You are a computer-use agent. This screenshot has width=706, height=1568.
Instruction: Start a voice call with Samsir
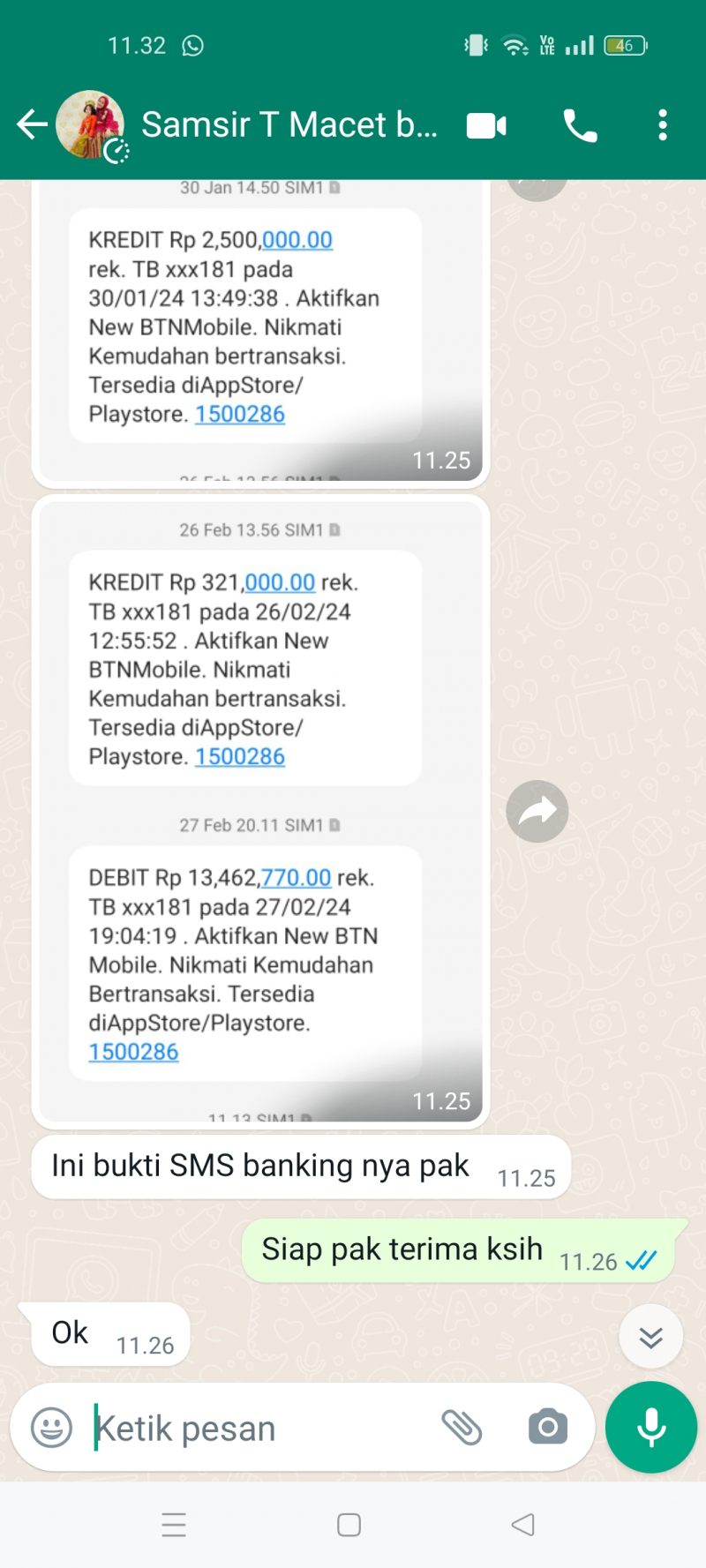pos(580,126)
